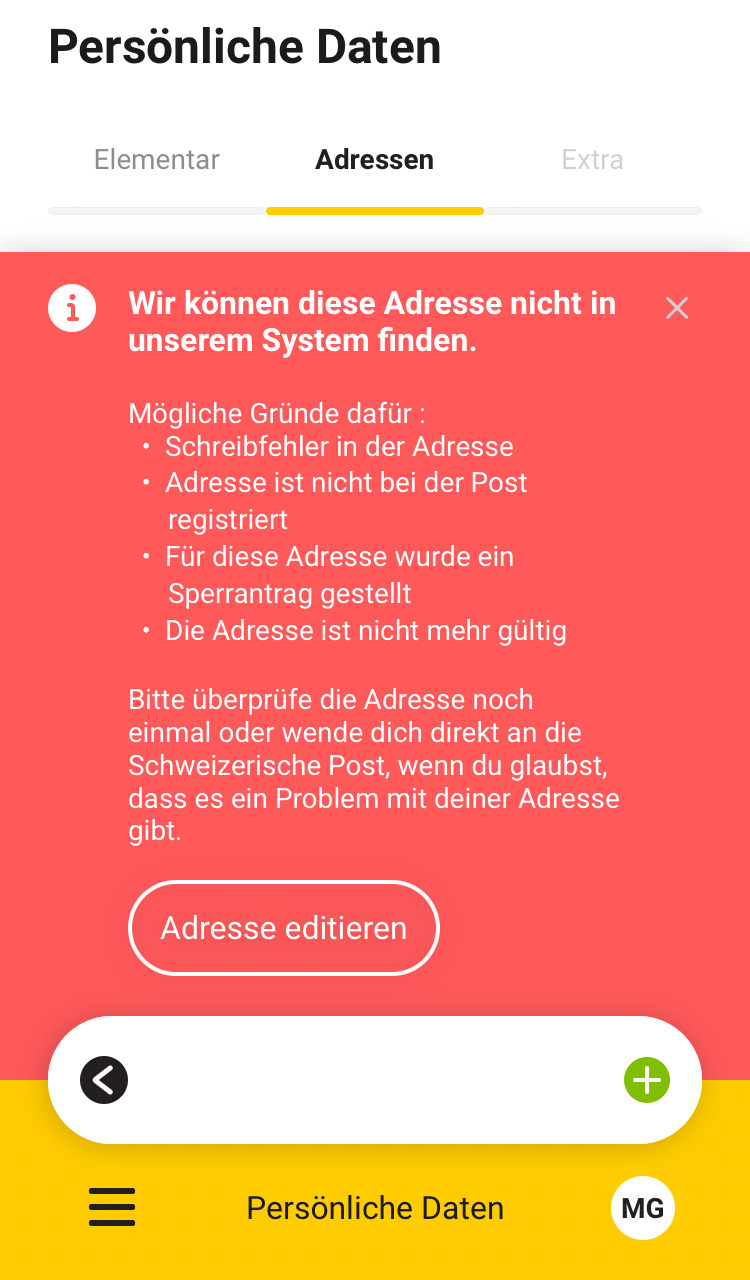This screenshot has width=750, height=1280.
Task: Tap the Adresse editieren button
Action: pyautogui.click(x=284, y=928)
